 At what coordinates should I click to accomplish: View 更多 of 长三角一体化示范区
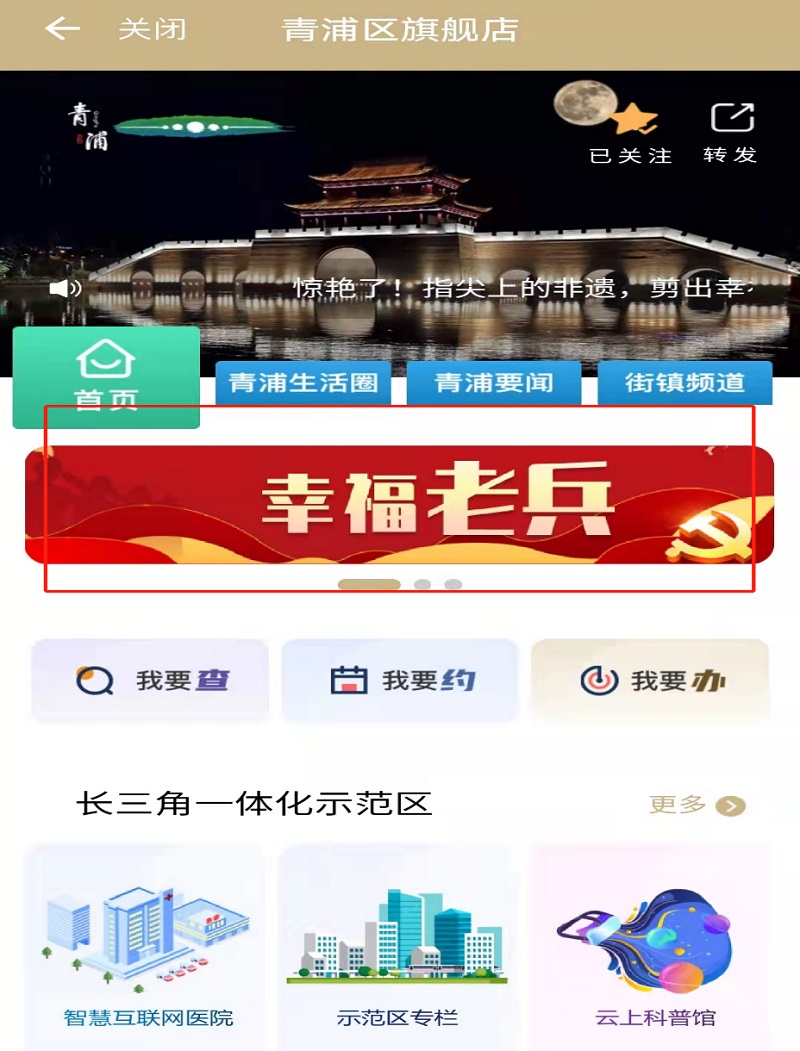click(696, 805)
